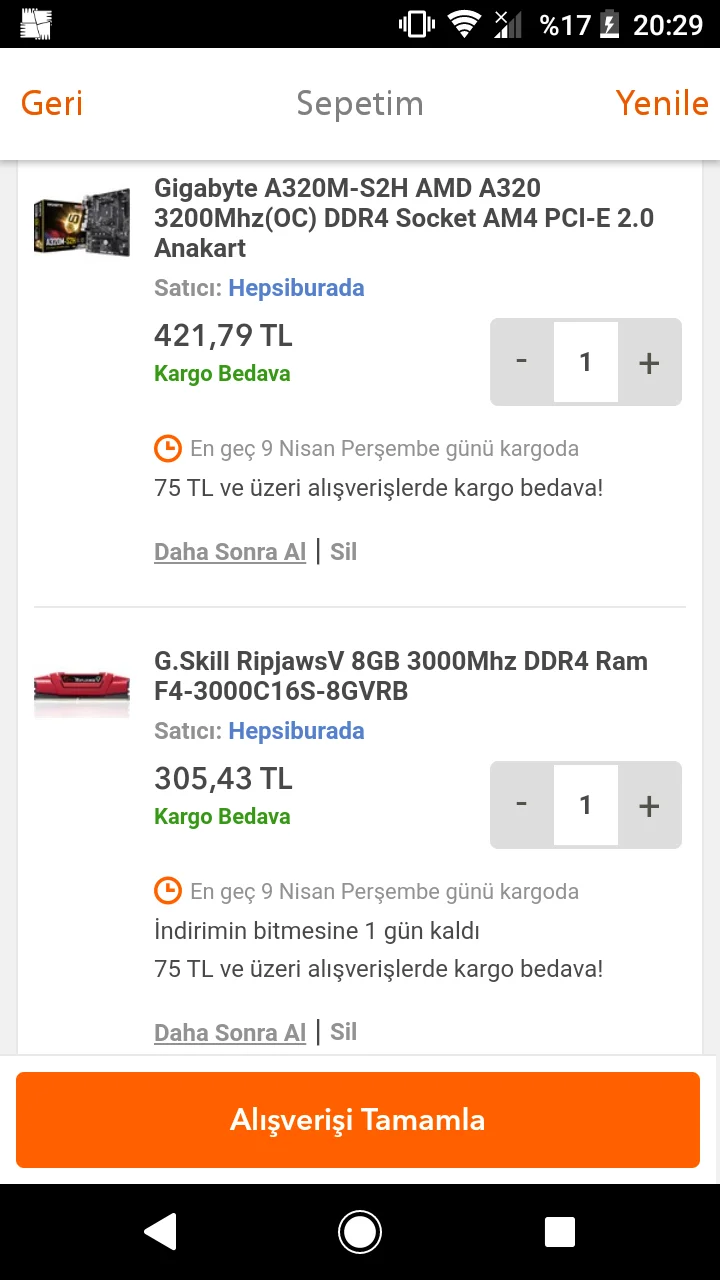Refresh the cart with Yenile
The image size is (720, 1280).
coord(662,103)
